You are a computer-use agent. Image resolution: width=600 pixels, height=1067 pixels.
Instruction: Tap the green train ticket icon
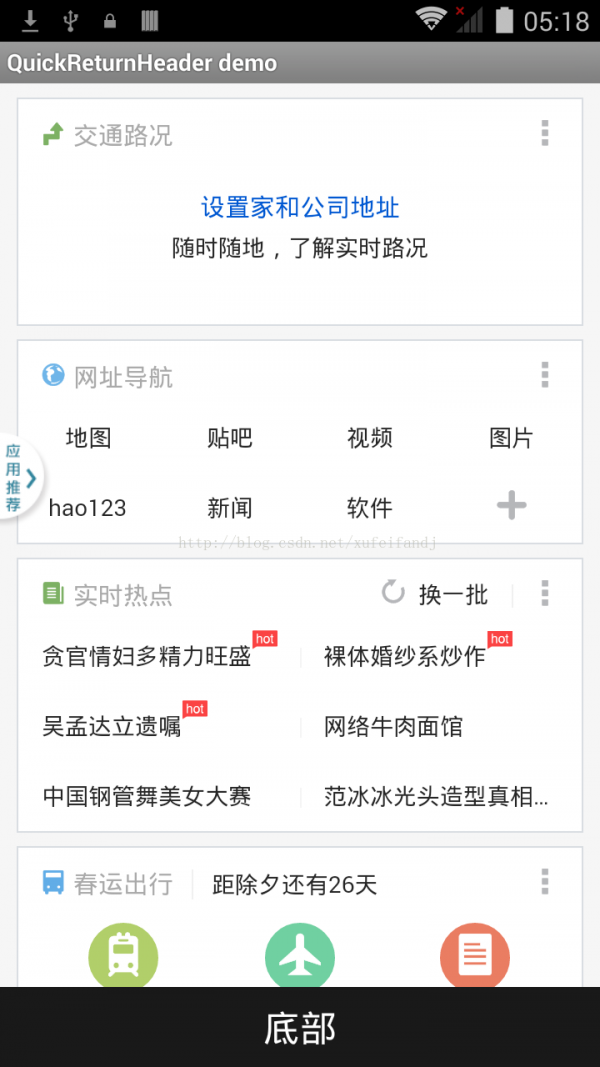pos(124,956)
